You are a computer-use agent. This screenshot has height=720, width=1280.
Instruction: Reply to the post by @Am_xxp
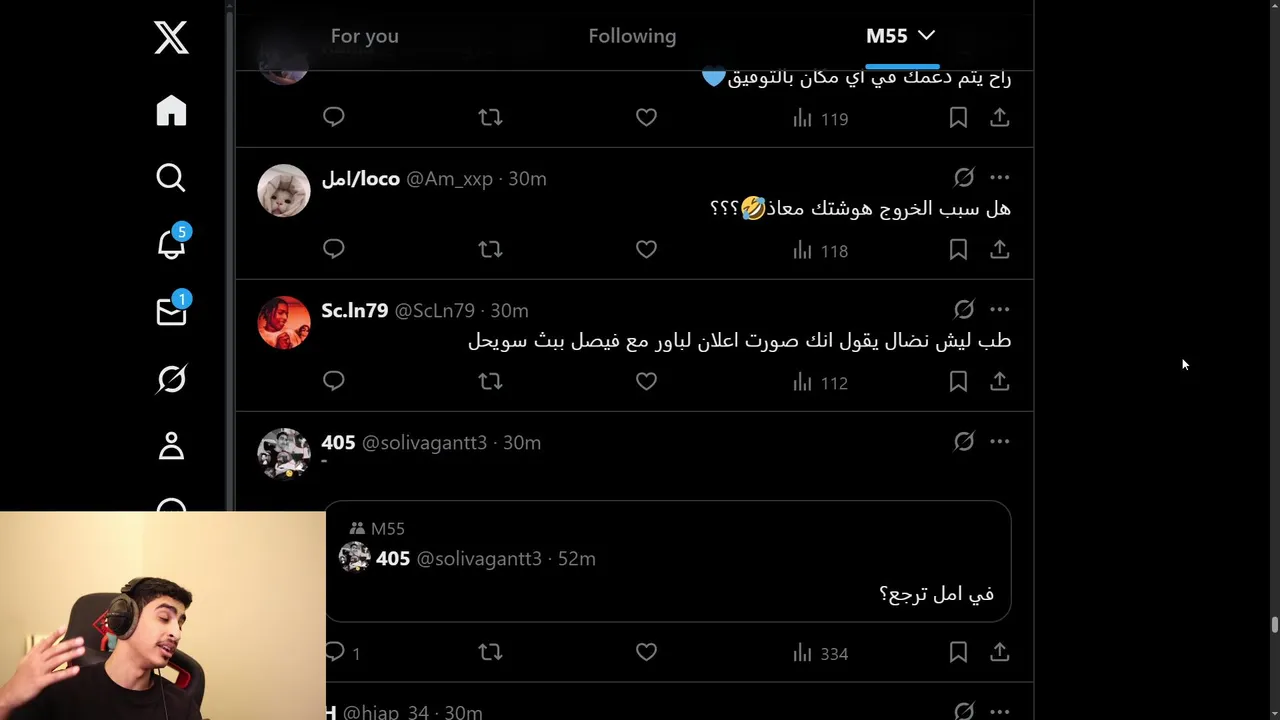pos(334,249)
